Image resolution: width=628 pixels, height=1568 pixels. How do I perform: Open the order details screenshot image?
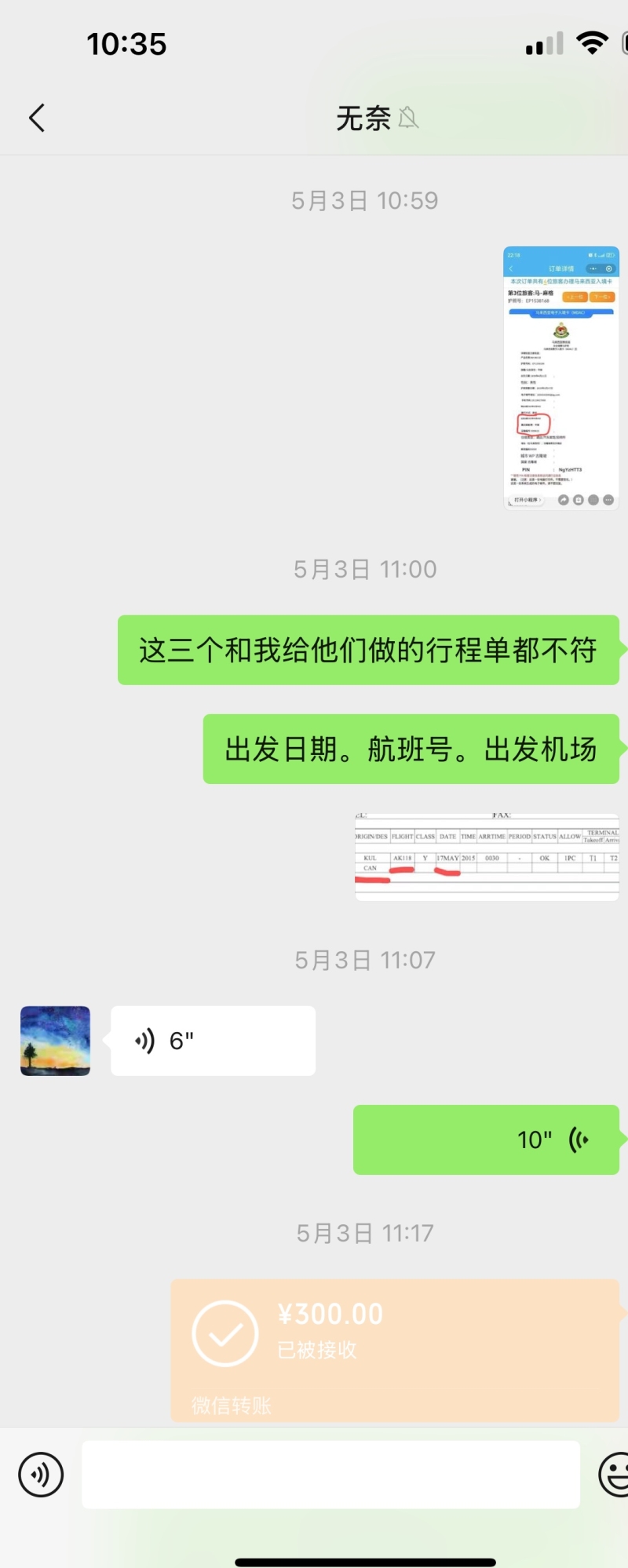click(x=560, y=378)
